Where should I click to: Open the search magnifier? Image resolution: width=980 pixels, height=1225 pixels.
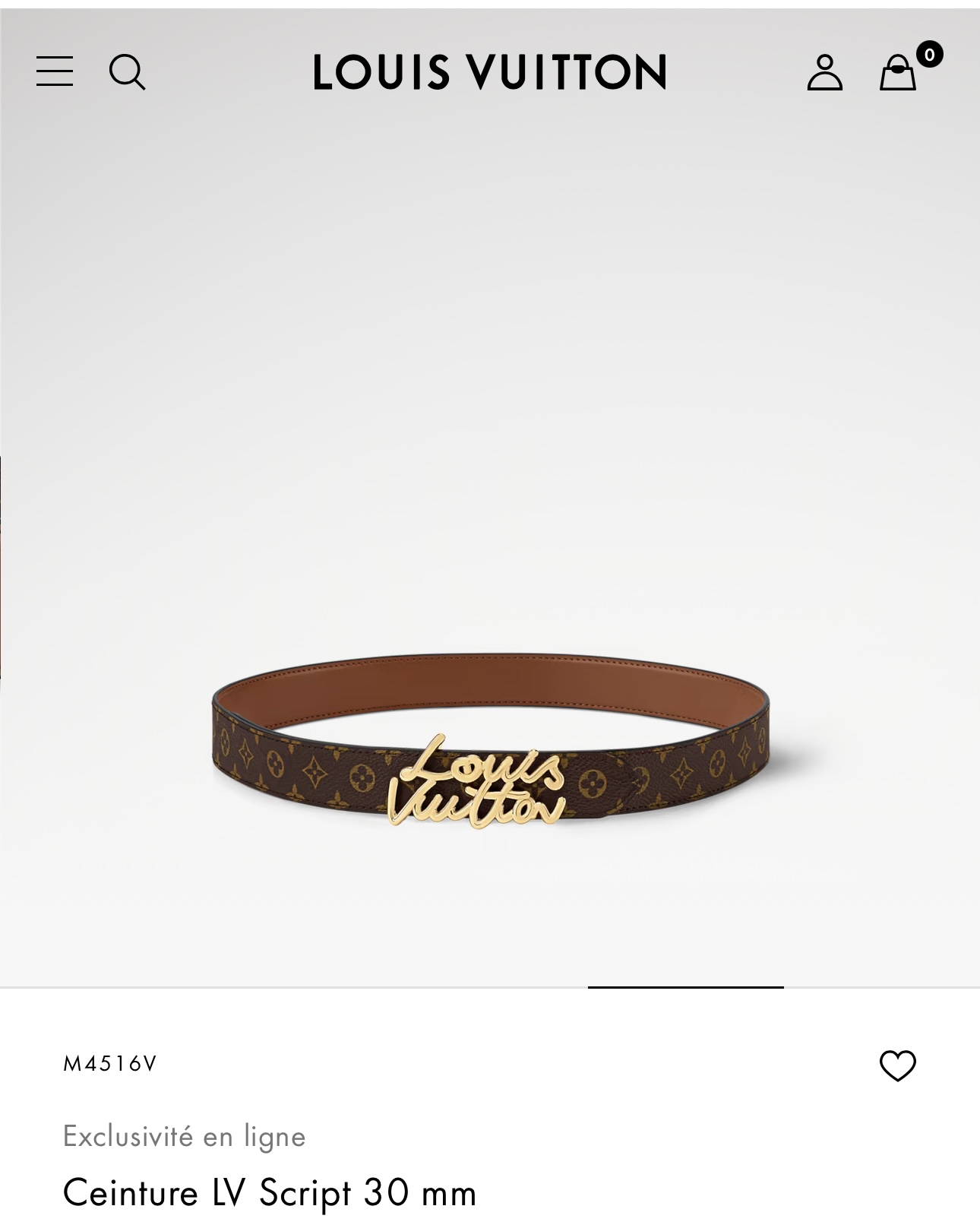coord(127,72)
